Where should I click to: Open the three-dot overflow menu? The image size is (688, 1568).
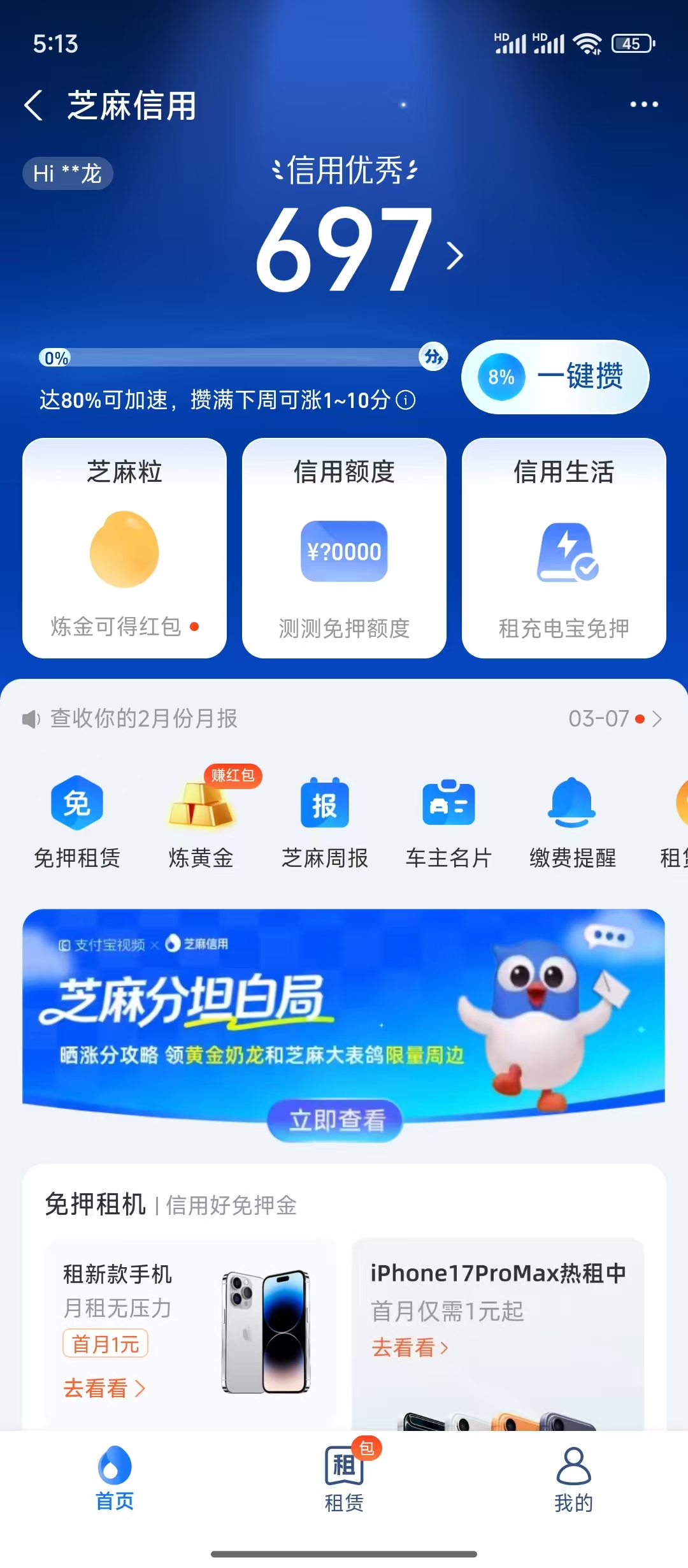pyautogui.click(x=643, y=105)
